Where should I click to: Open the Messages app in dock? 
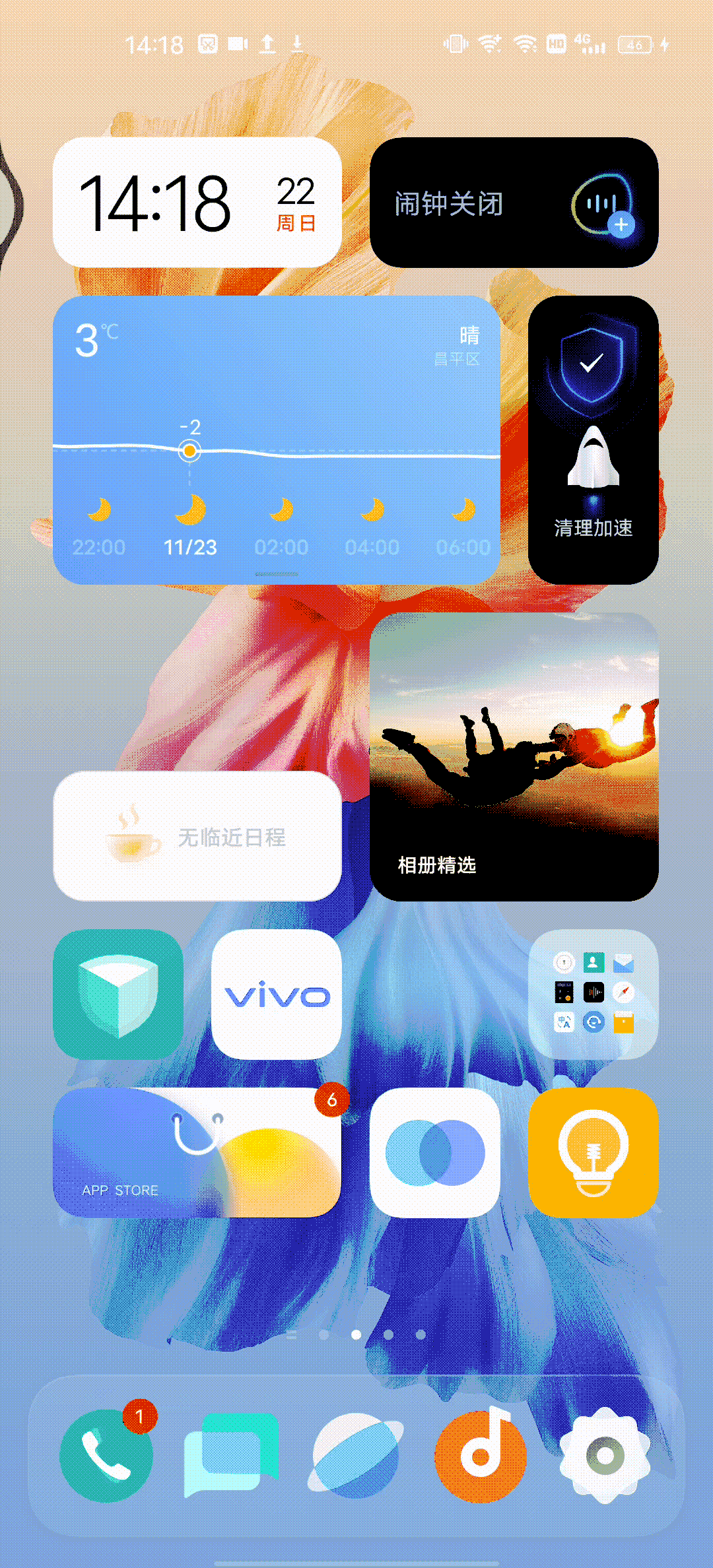pyautogui.click(x=231, y=1456)
